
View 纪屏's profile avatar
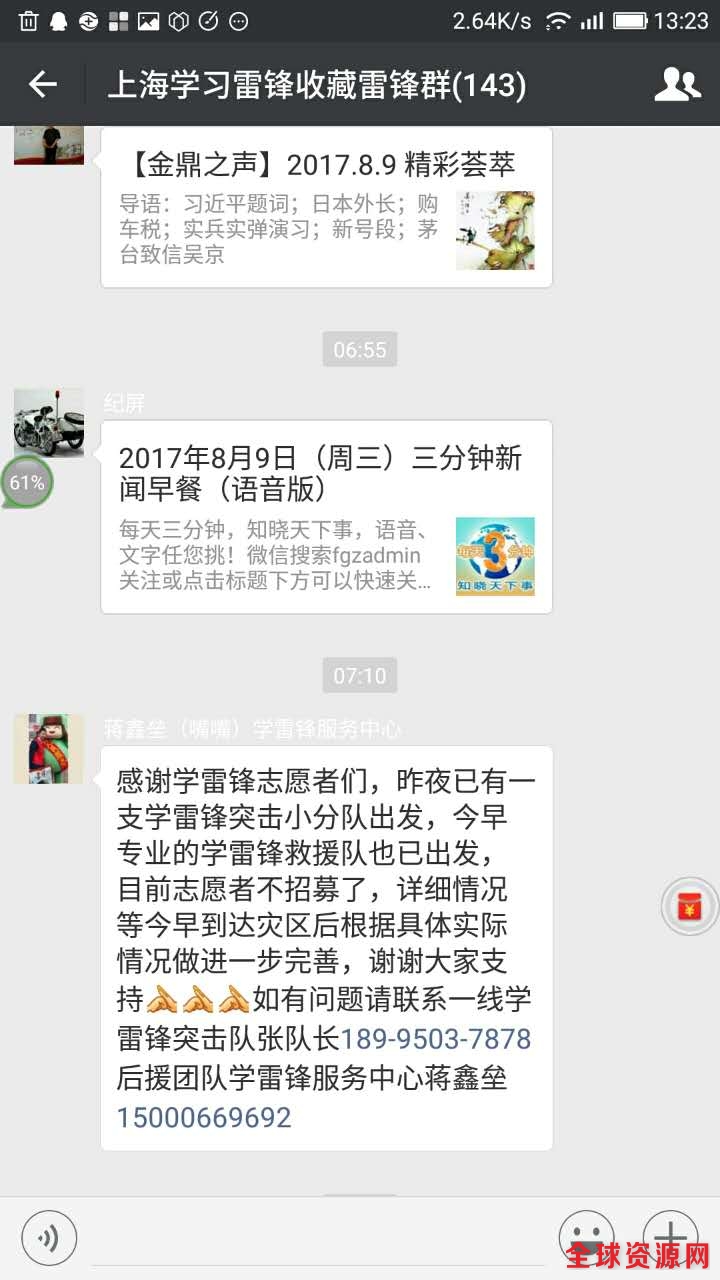click(x=48, y=422)
